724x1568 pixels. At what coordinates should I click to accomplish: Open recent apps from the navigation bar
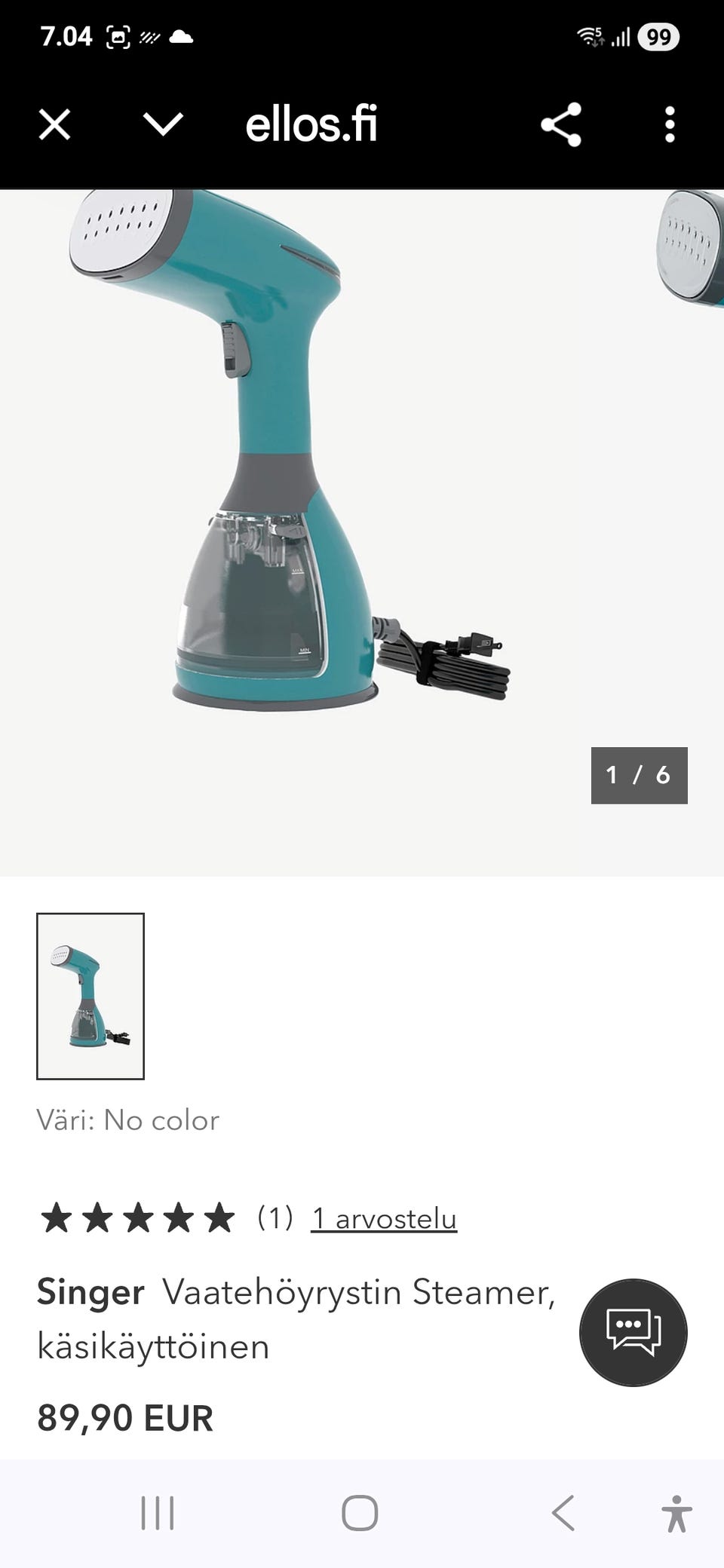click(158, 1513)
